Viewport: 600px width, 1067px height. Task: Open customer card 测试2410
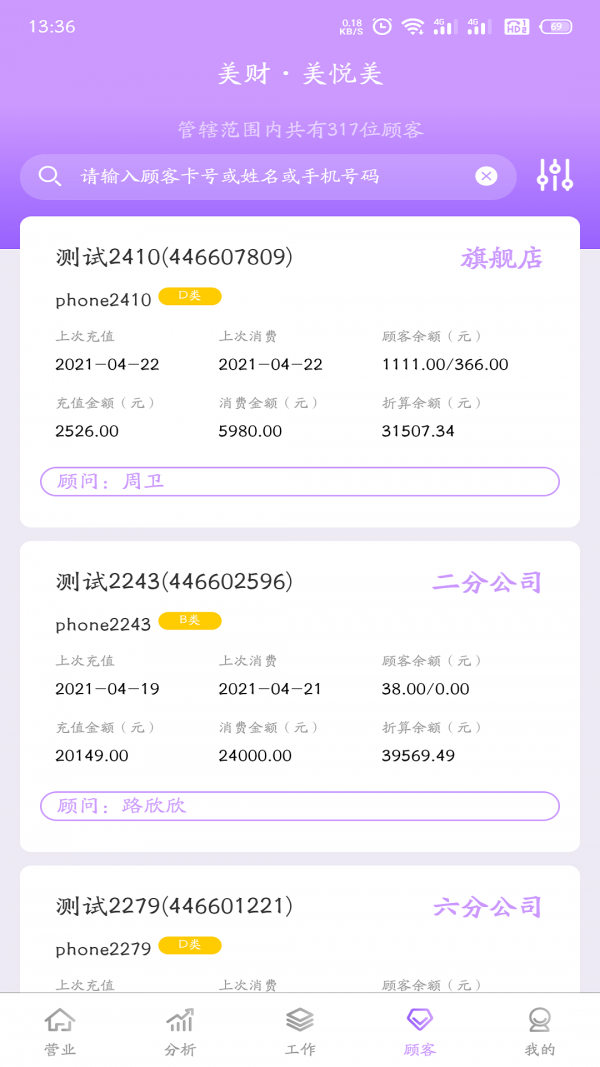point(300,371)
